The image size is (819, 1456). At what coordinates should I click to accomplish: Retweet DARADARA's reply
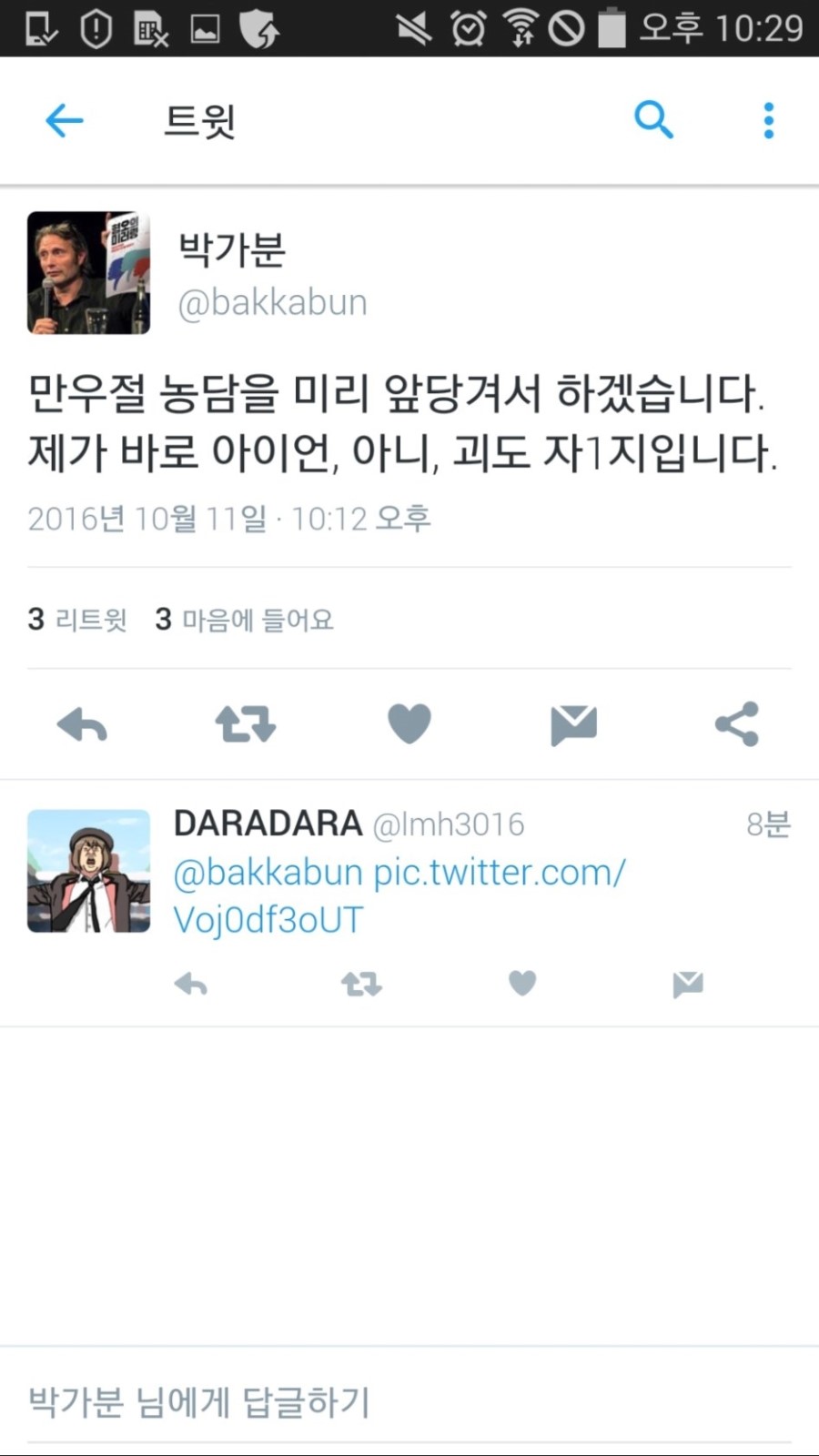click(361, 984)
